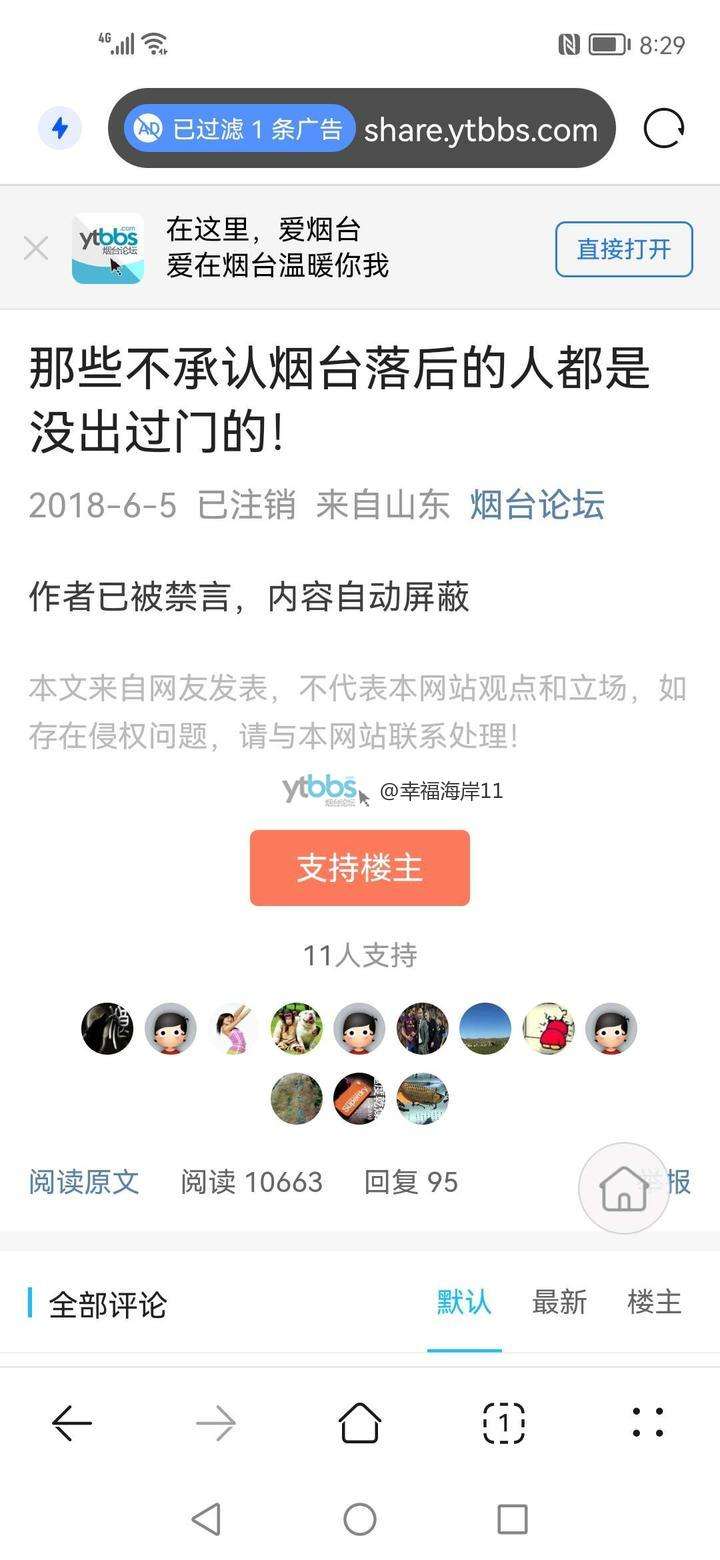Tap the lightning bolt icon in address bar
The width and height of the screenshot is (720, 1560).
point(60,128)
